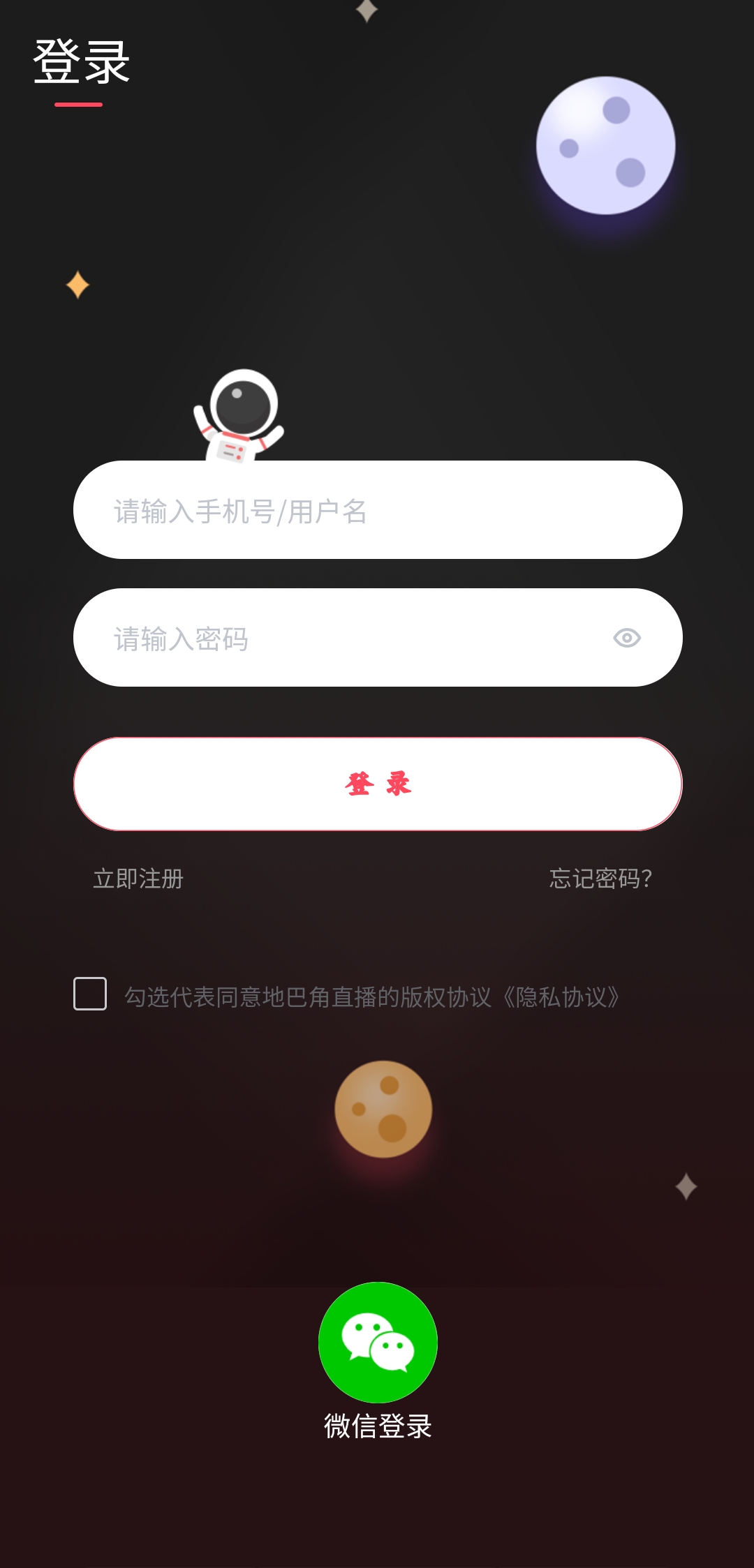Click the gold star sparkle on the left
The width and height of the screenshot is (754, 1568).
point(77,283)
